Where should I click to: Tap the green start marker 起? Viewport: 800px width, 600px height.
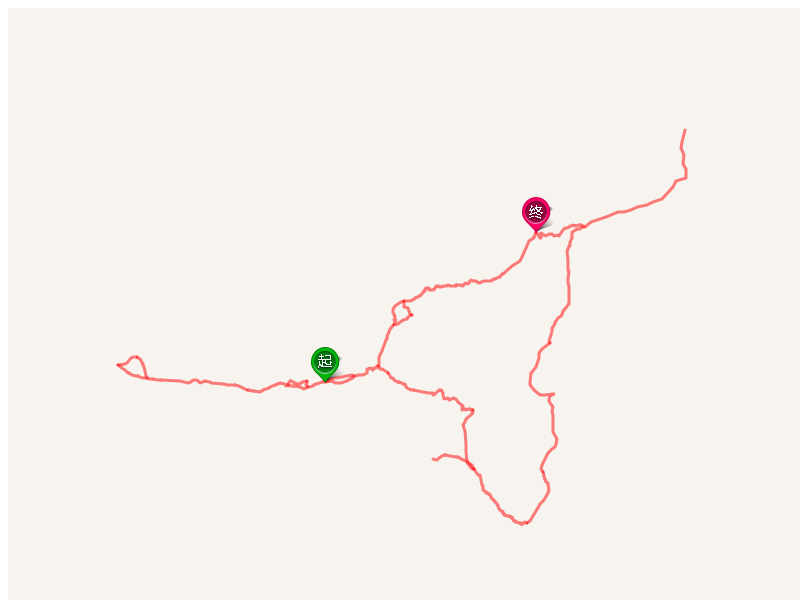point(325,362)
